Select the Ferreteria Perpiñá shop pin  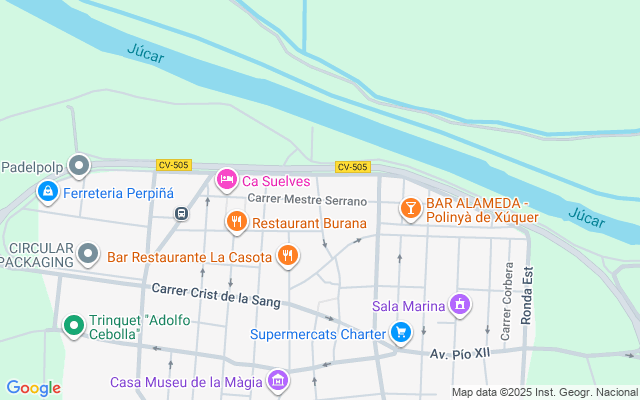(x=48, y=192)
